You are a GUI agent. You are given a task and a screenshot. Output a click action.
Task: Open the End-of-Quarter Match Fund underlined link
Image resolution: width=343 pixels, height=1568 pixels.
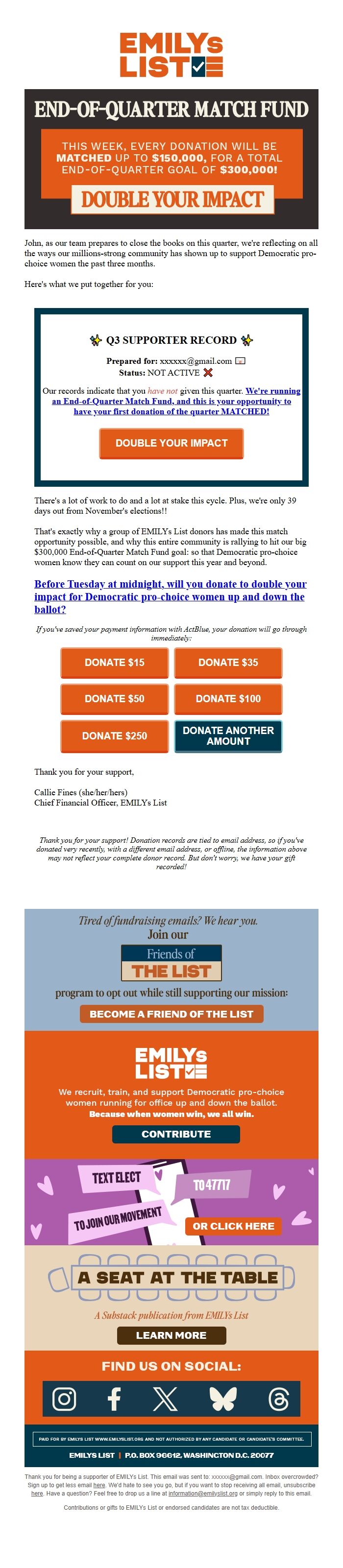click(171, 401)
